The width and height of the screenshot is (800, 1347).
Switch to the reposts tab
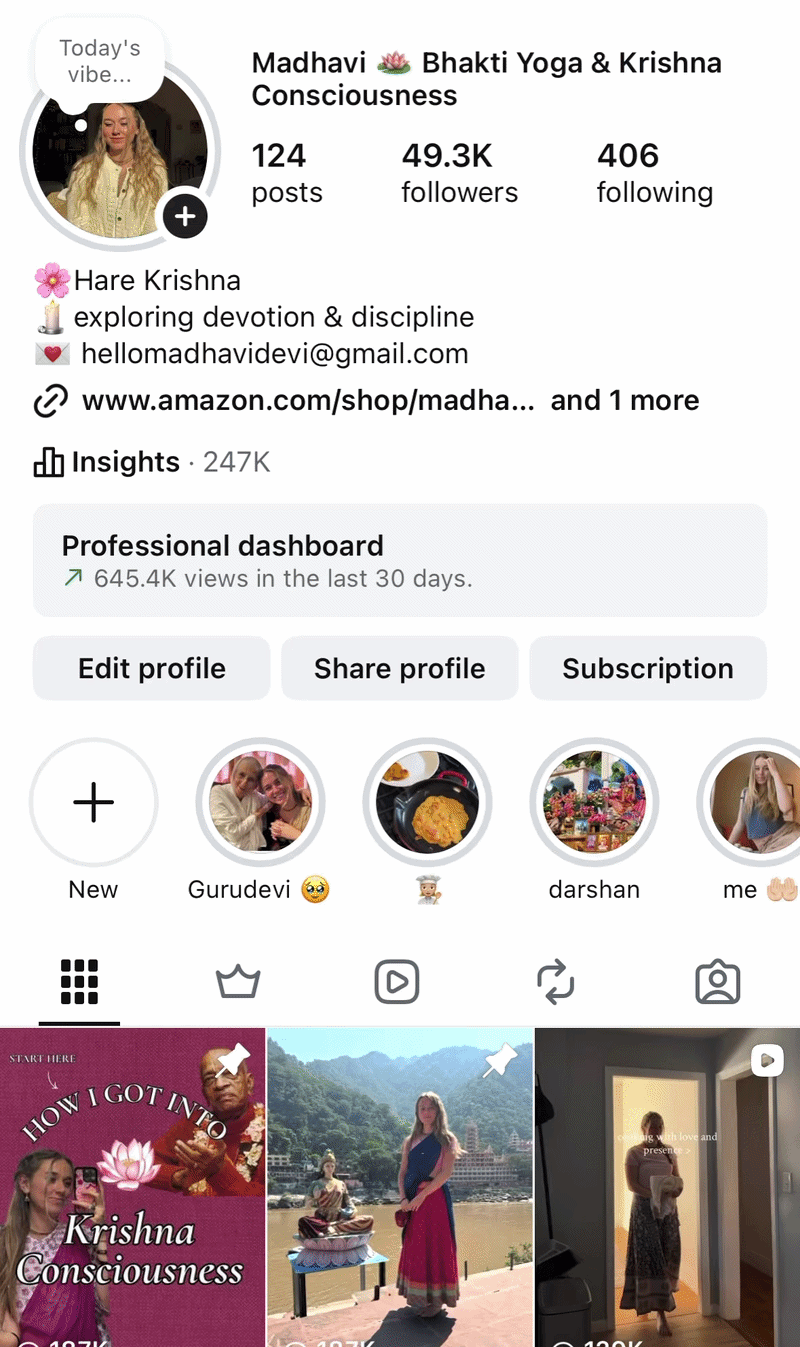(556, 982)
